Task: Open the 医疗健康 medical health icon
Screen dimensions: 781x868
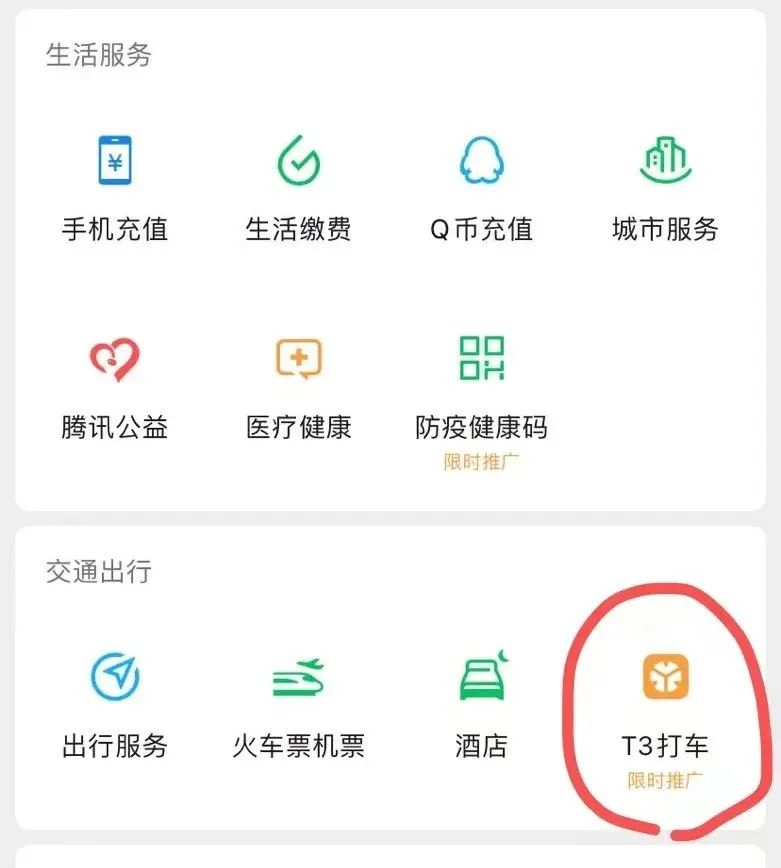Action: tap(299, 357)
